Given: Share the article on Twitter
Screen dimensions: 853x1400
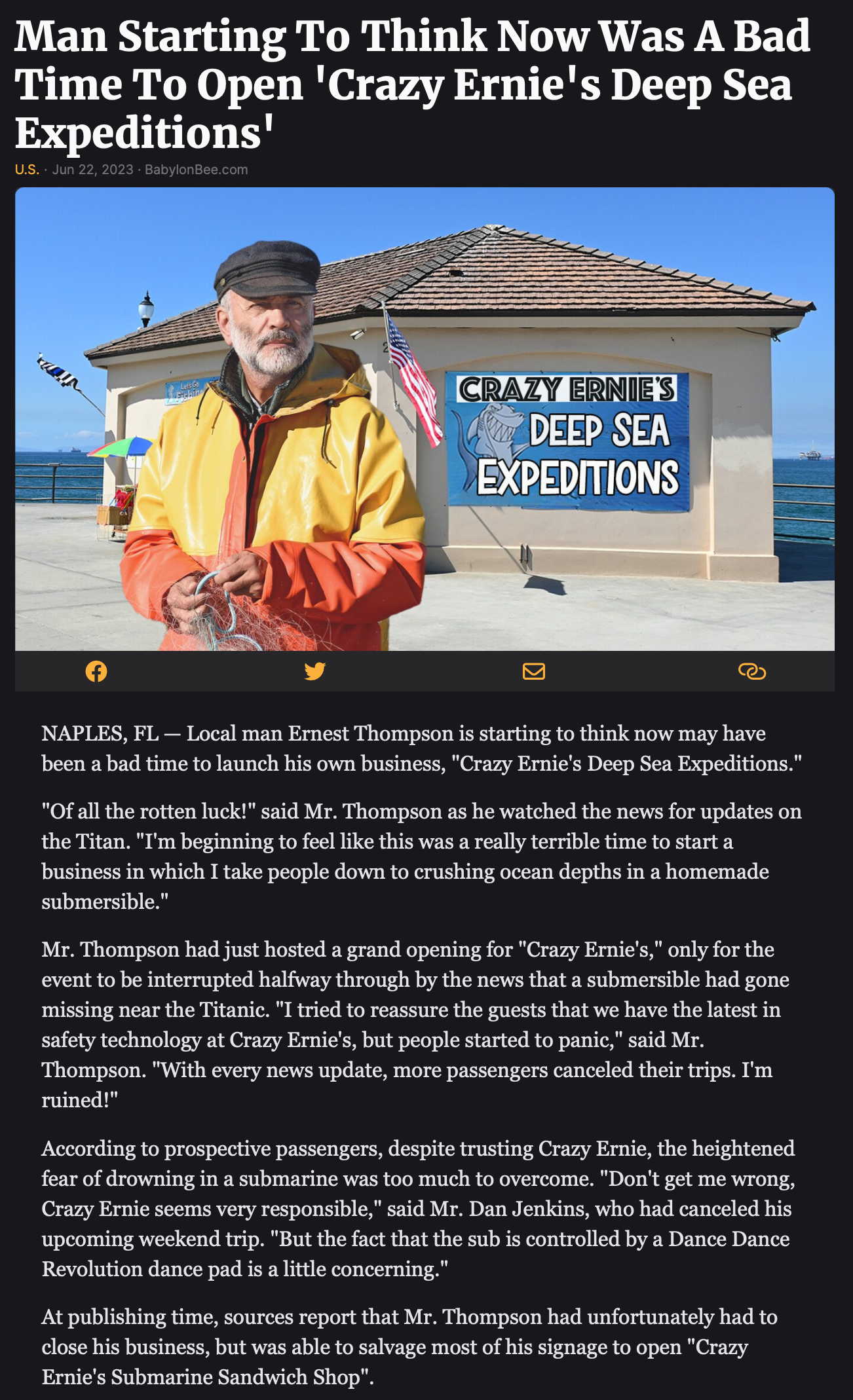Looking at the screenshot, I should pyautogui.click(x=315, y=671).
